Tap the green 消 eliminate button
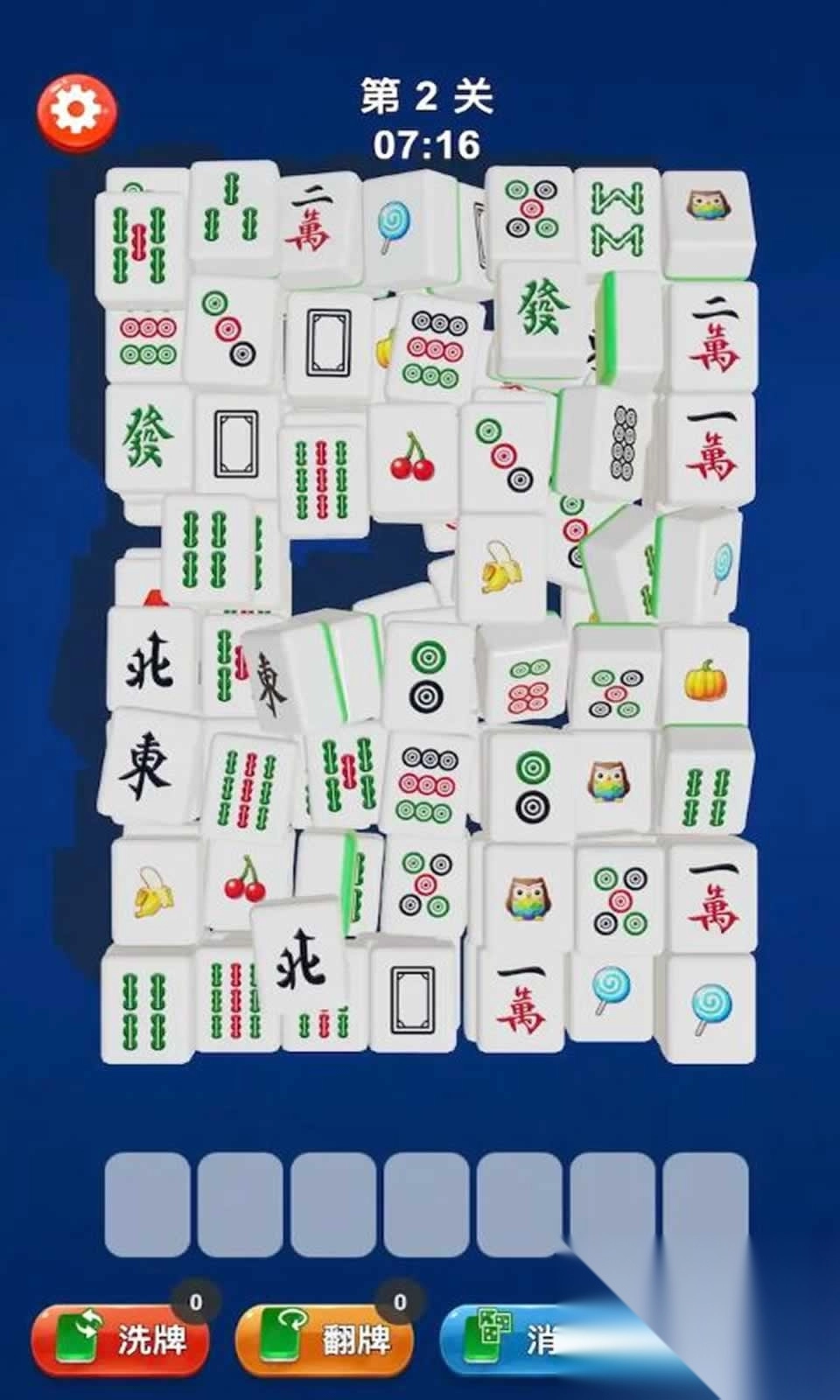Viewport: 840px width, 1400px height. coord(516,1339)
